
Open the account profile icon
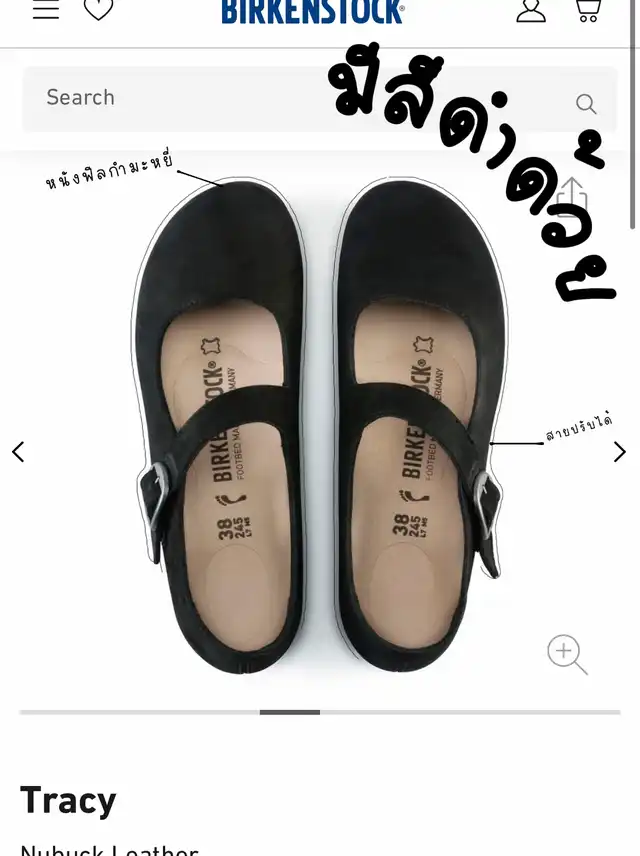click(531, 11)
